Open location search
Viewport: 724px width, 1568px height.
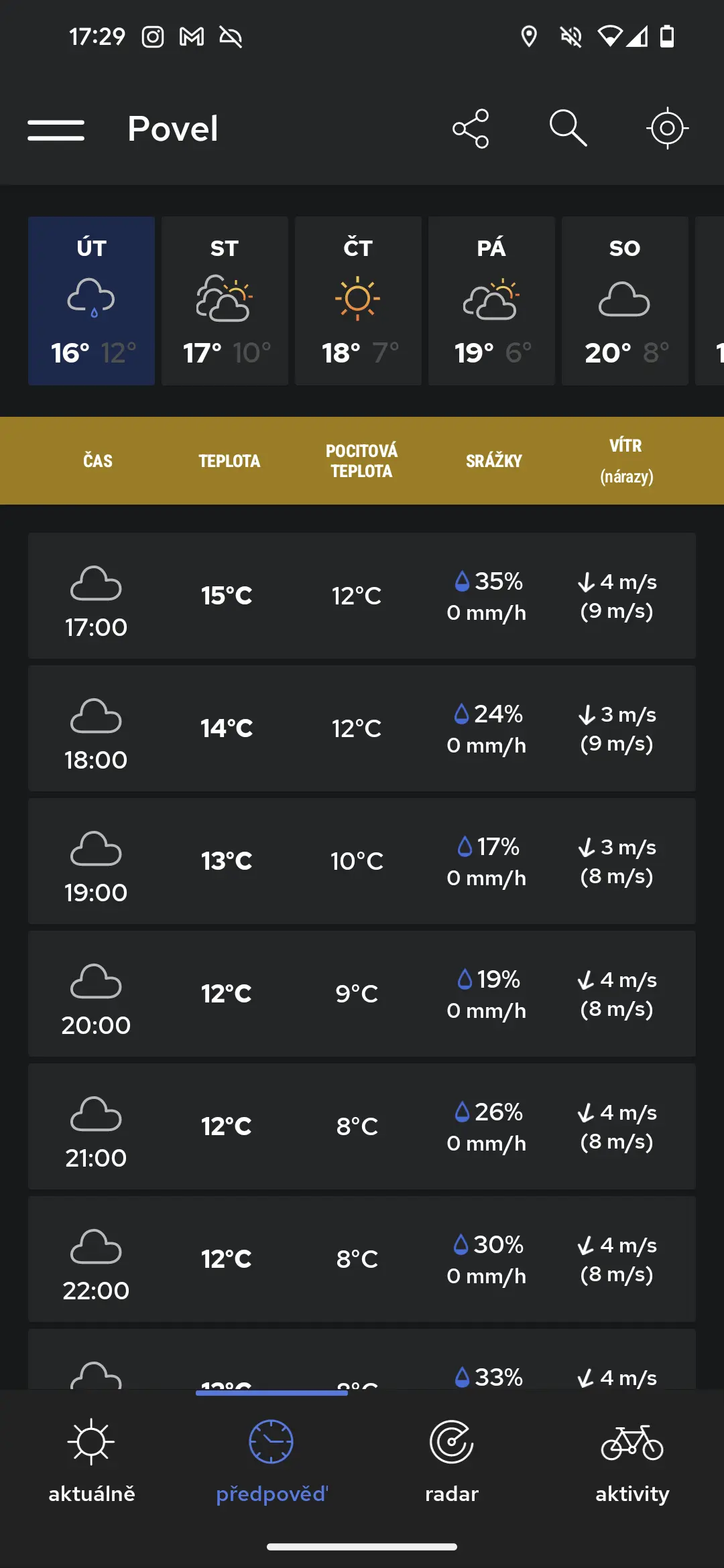(568, 128)
